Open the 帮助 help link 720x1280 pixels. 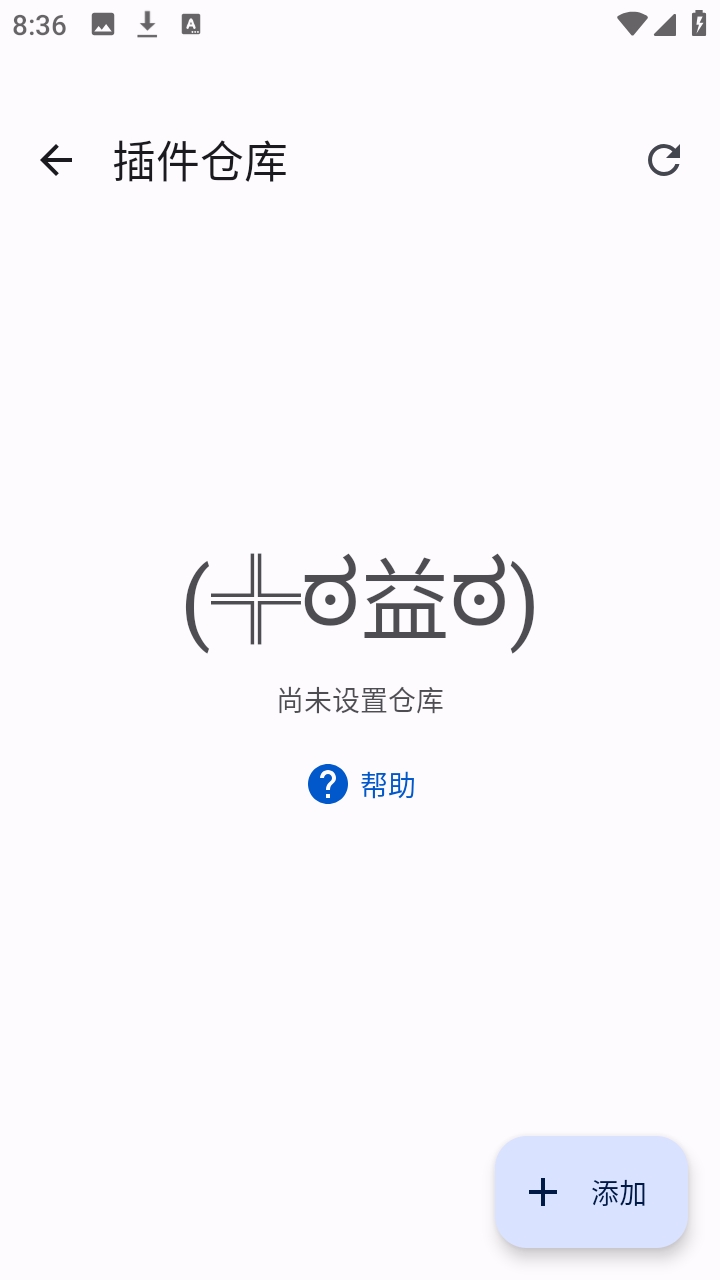tap(362, 785)
